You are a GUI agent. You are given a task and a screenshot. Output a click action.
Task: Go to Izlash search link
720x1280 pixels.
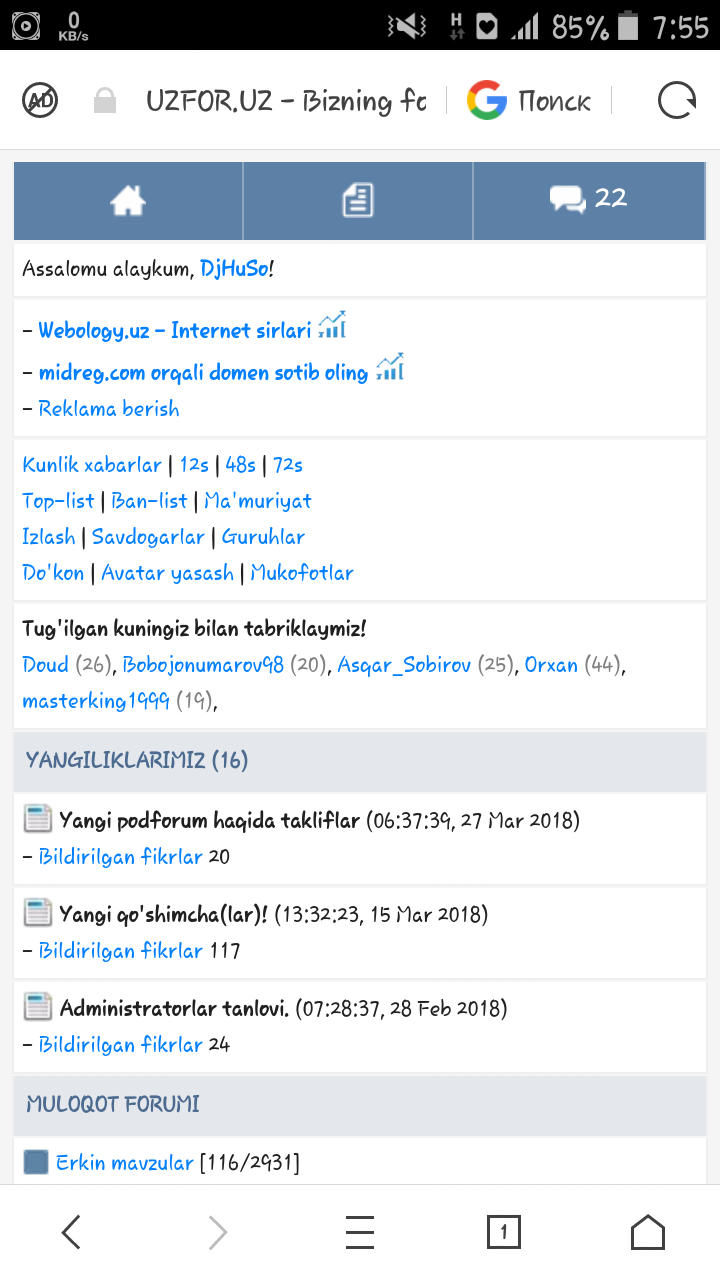point(49,537)
